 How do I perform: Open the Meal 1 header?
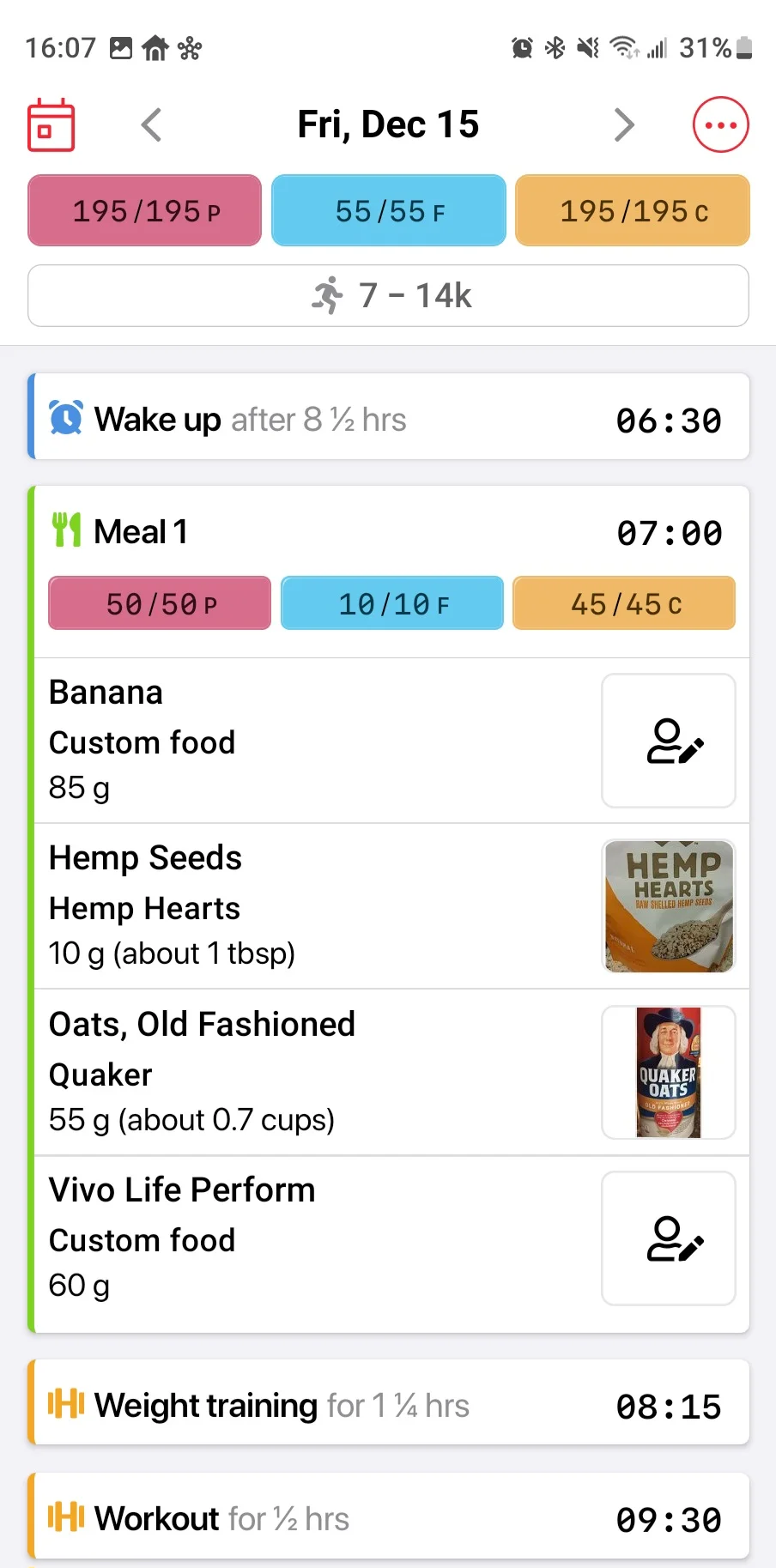[x=388, y=532]
